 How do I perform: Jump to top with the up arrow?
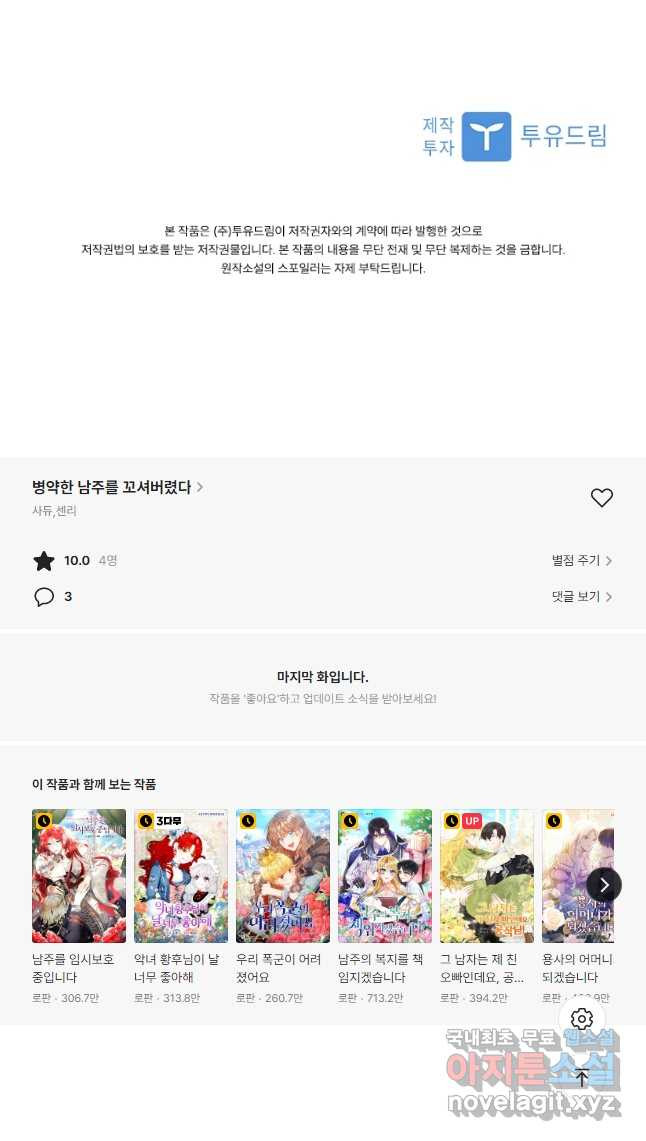click(x=582, y=1077)
